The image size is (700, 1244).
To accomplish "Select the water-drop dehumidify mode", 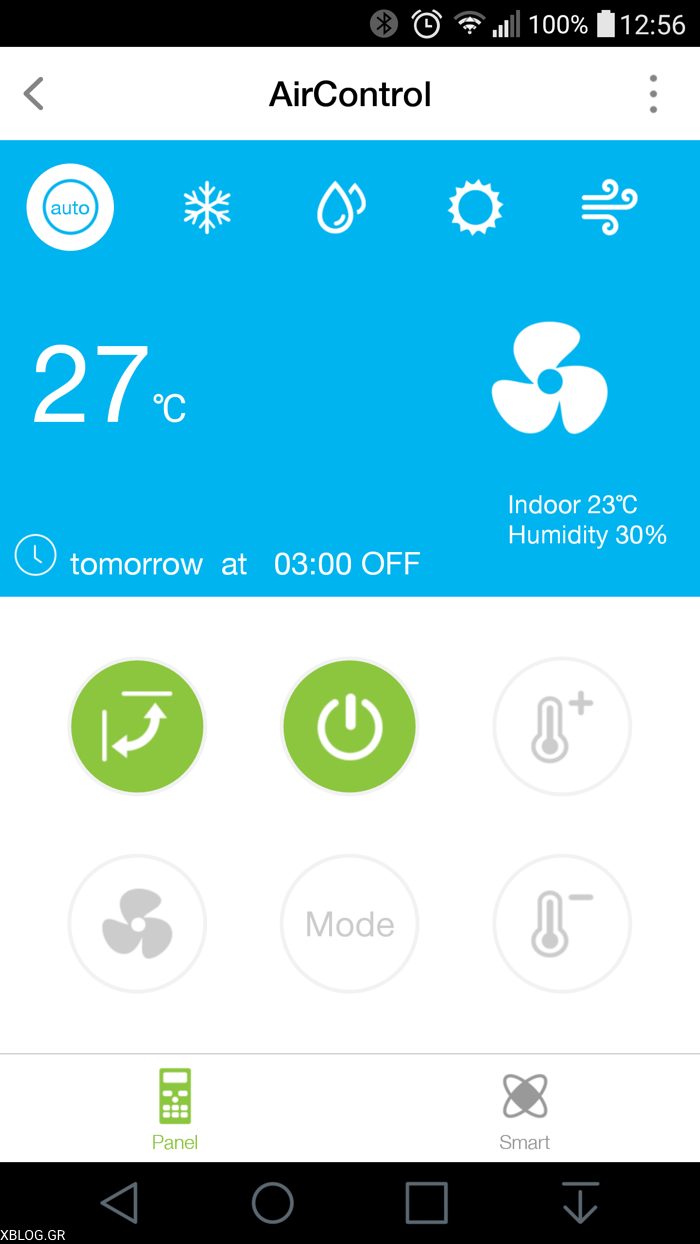I will coord(341,208).
